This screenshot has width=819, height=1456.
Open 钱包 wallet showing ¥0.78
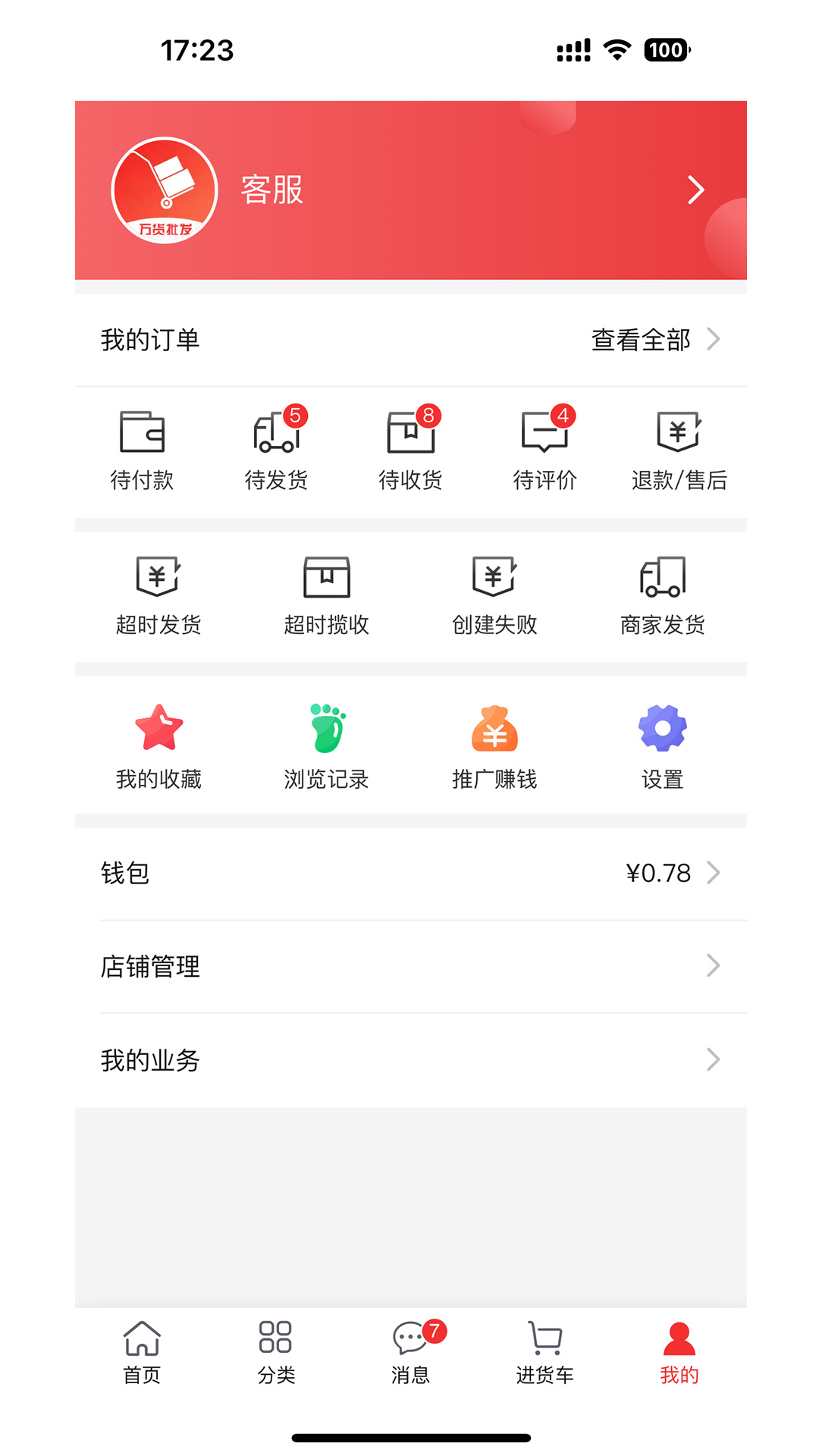coord(409,873)
